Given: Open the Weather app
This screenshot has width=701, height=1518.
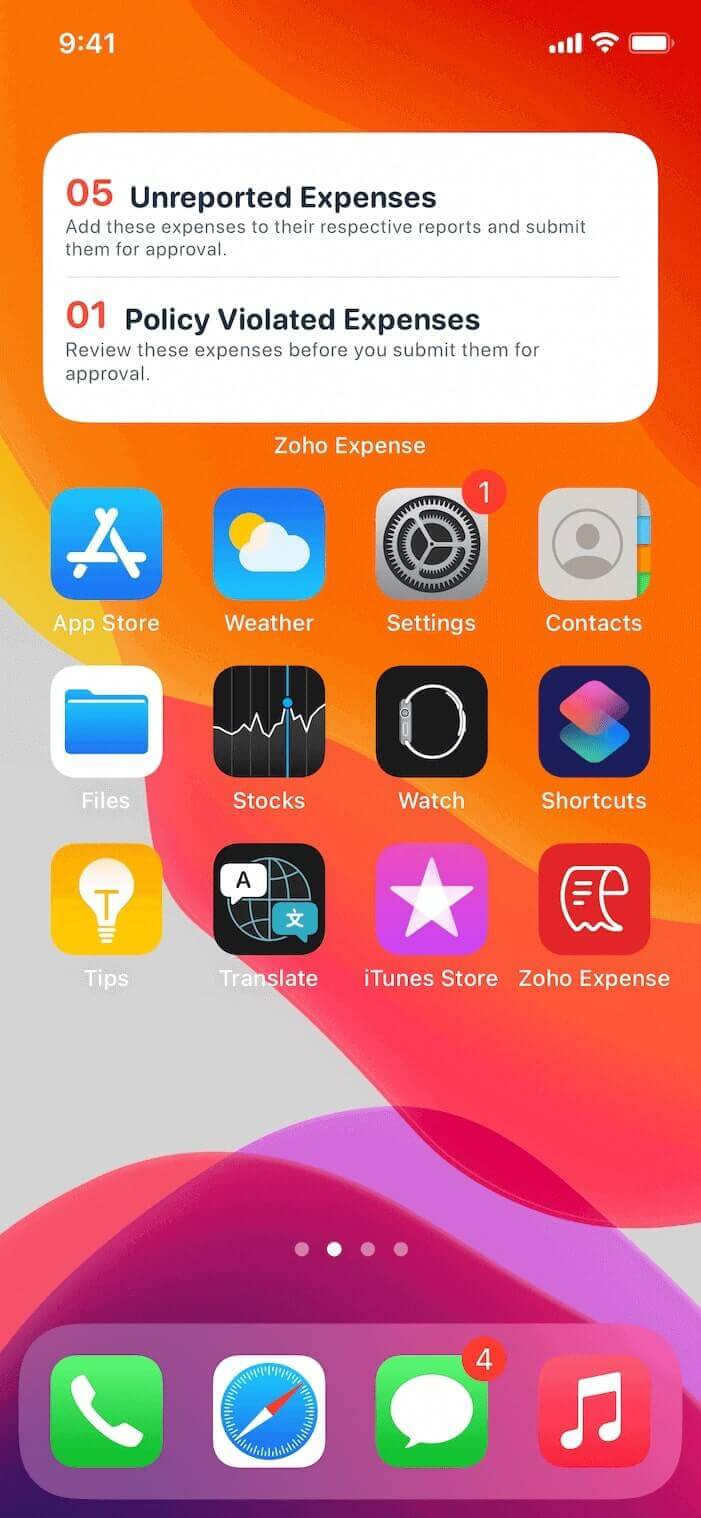Looking at the screenshot, I should tap(269, 543).
